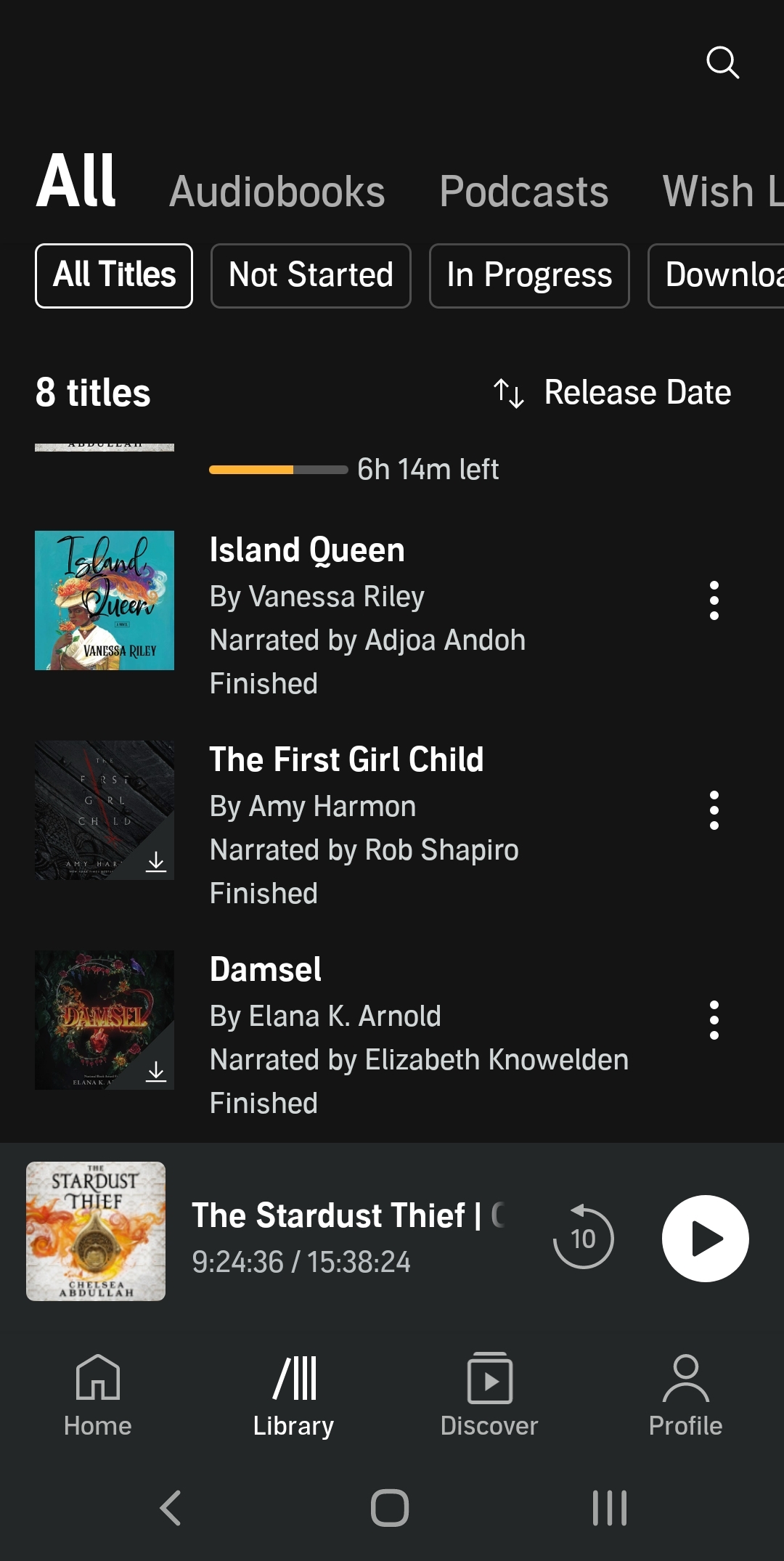Tap the system back button

point(171,1508)
